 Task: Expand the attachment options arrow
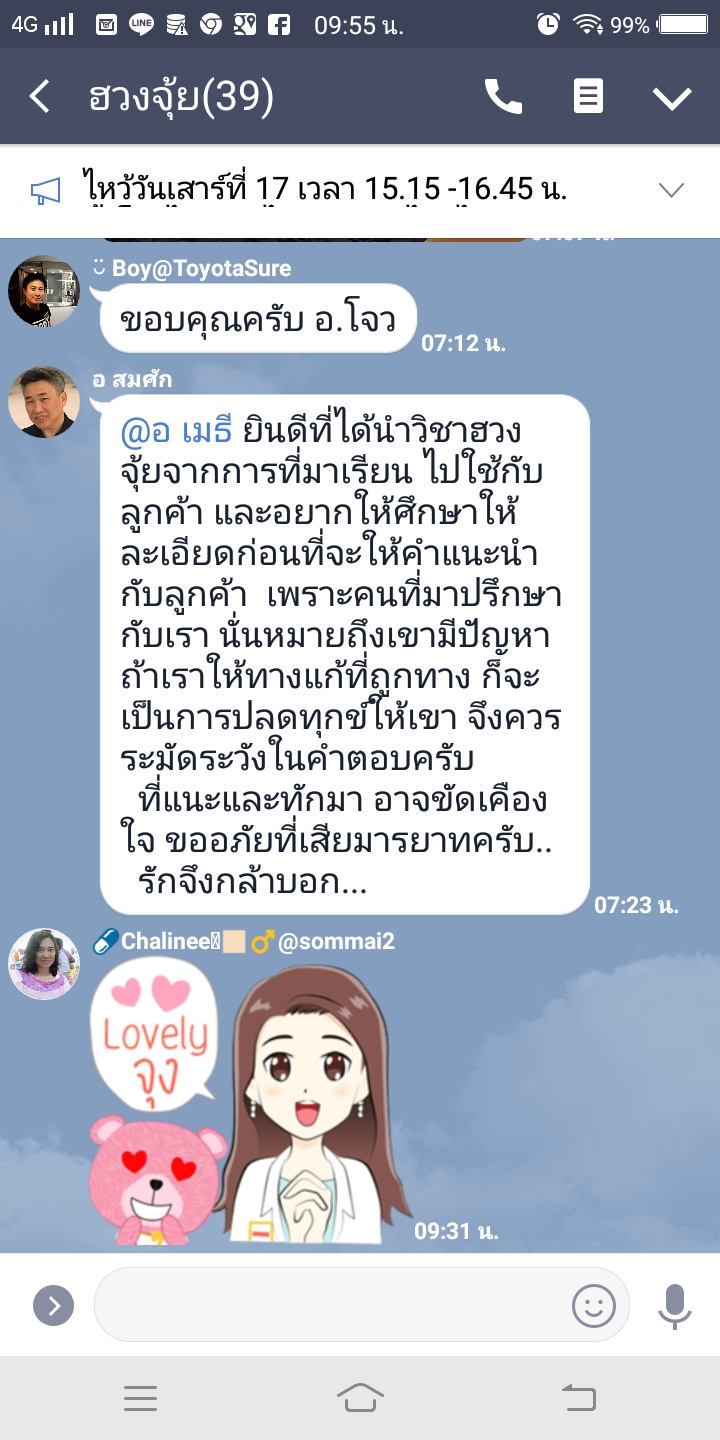coord(53,1305)
